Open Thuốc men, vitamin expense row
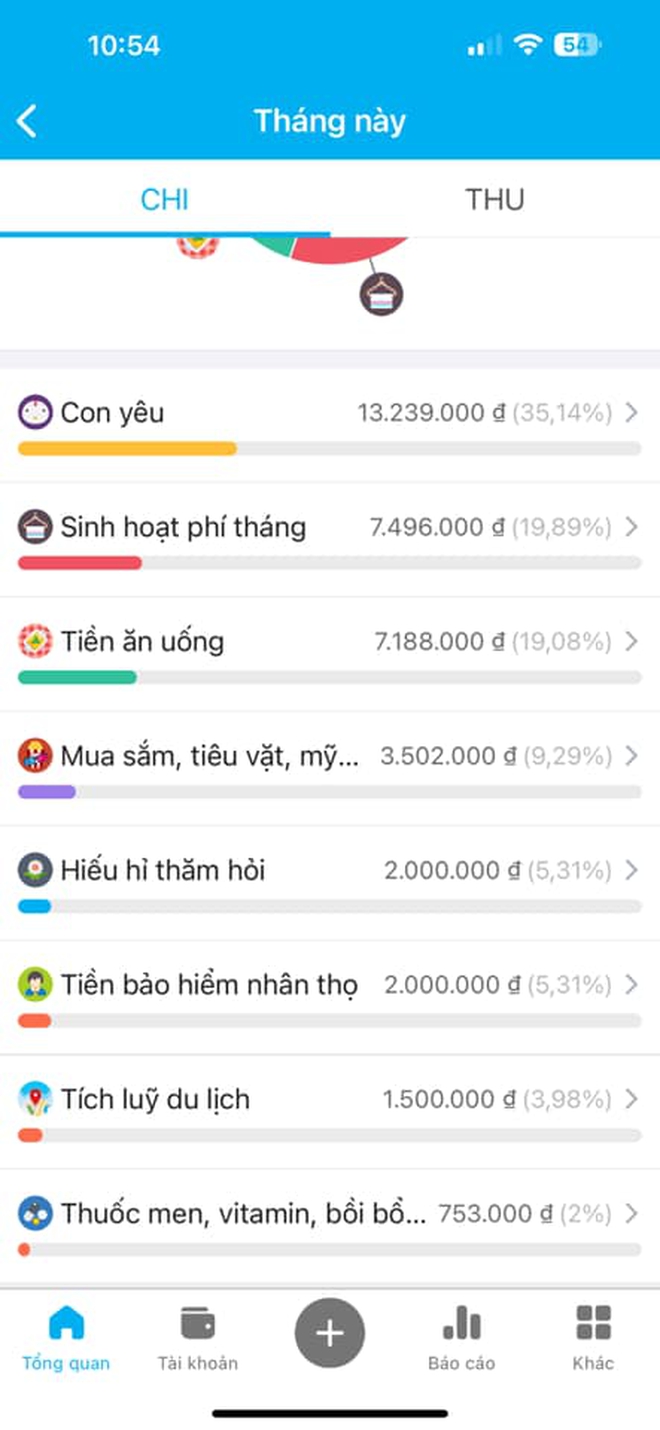 [330, 1226]
